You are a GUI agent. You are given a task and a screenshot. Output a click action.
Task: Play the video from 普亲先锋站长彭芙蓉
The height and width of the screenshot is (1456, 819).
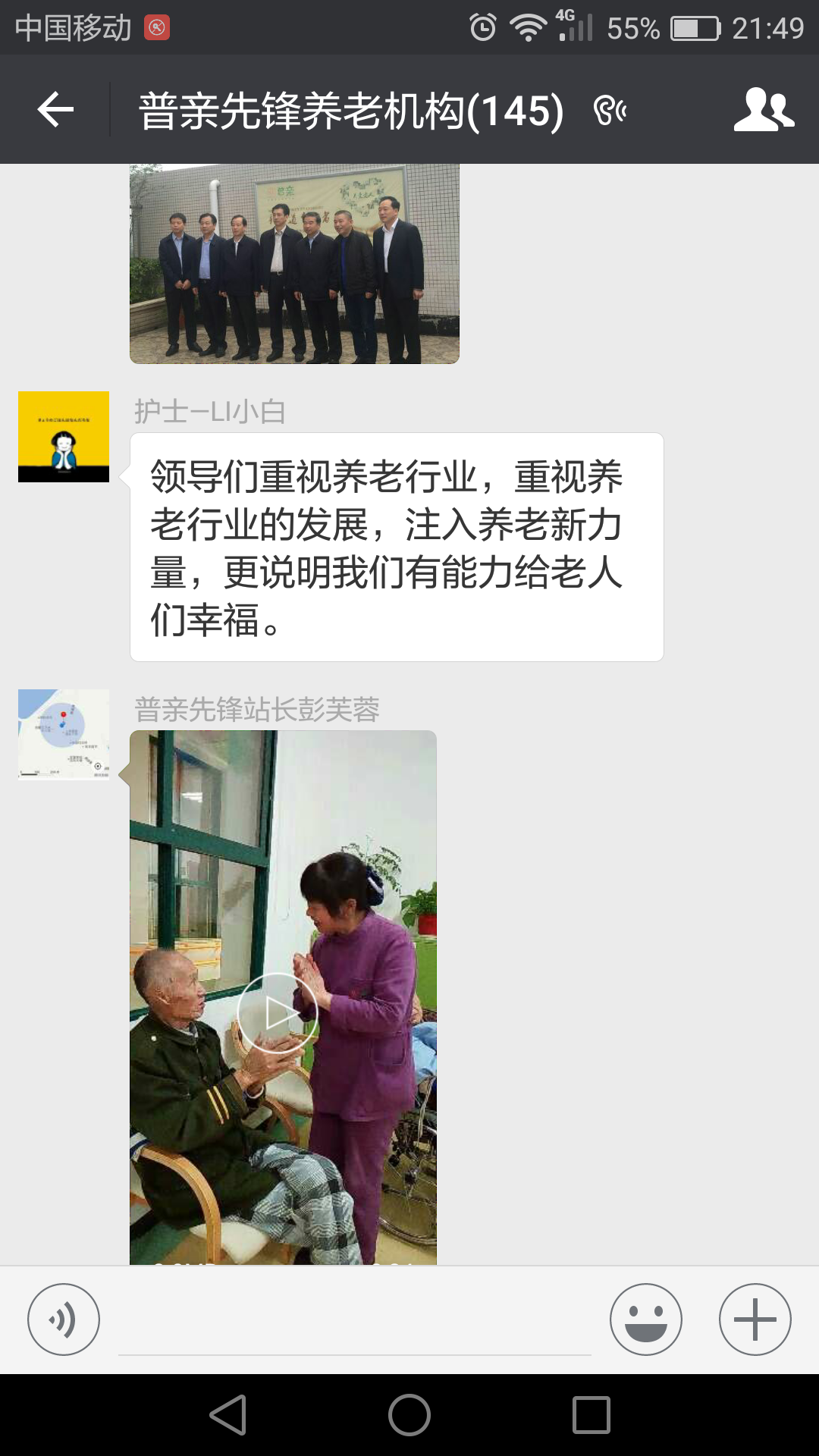(x=278, y=1013)
